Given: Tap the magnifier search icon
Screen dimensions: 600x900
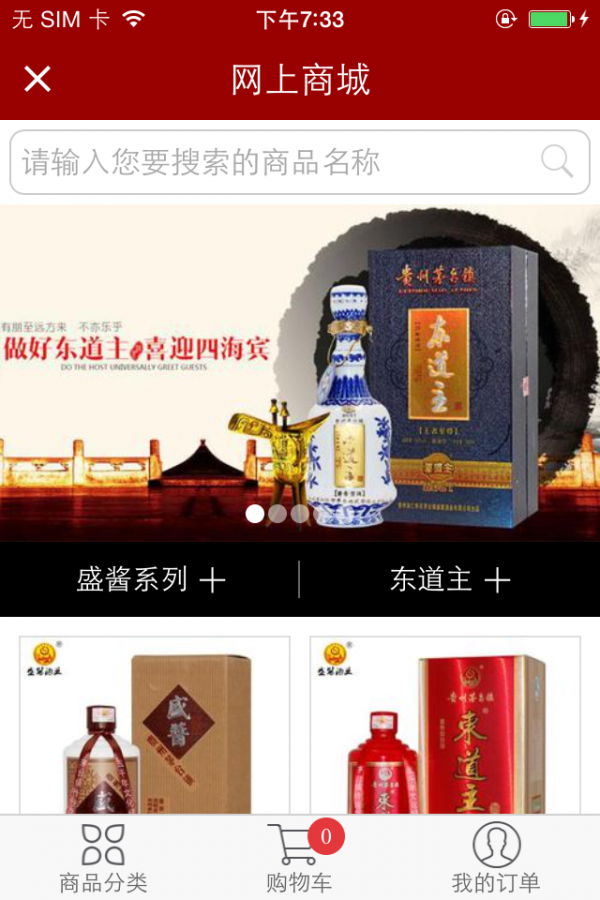Looking at the screenshot, I should coord(556,161).
